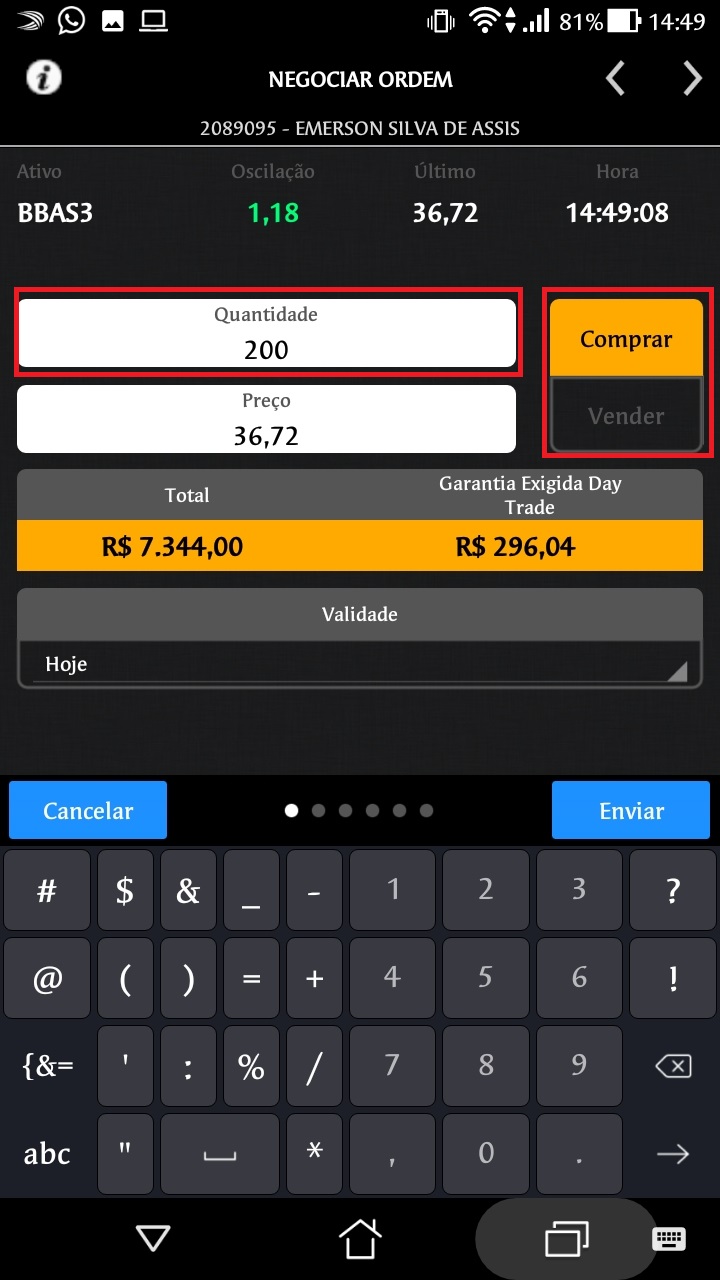Screen dimensions: 720x1280
Task: Tap the Cancelar button
Action: (88, 810)
